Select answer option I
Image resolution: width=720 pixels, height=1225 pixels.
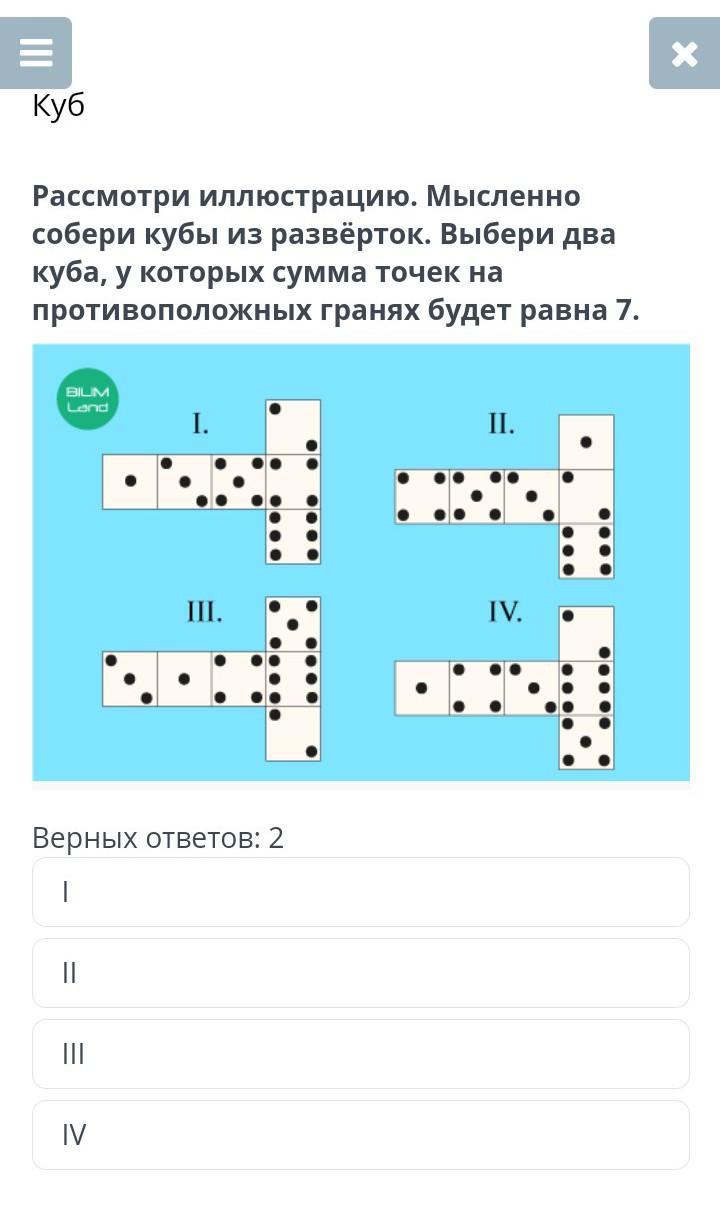point(360,892)
